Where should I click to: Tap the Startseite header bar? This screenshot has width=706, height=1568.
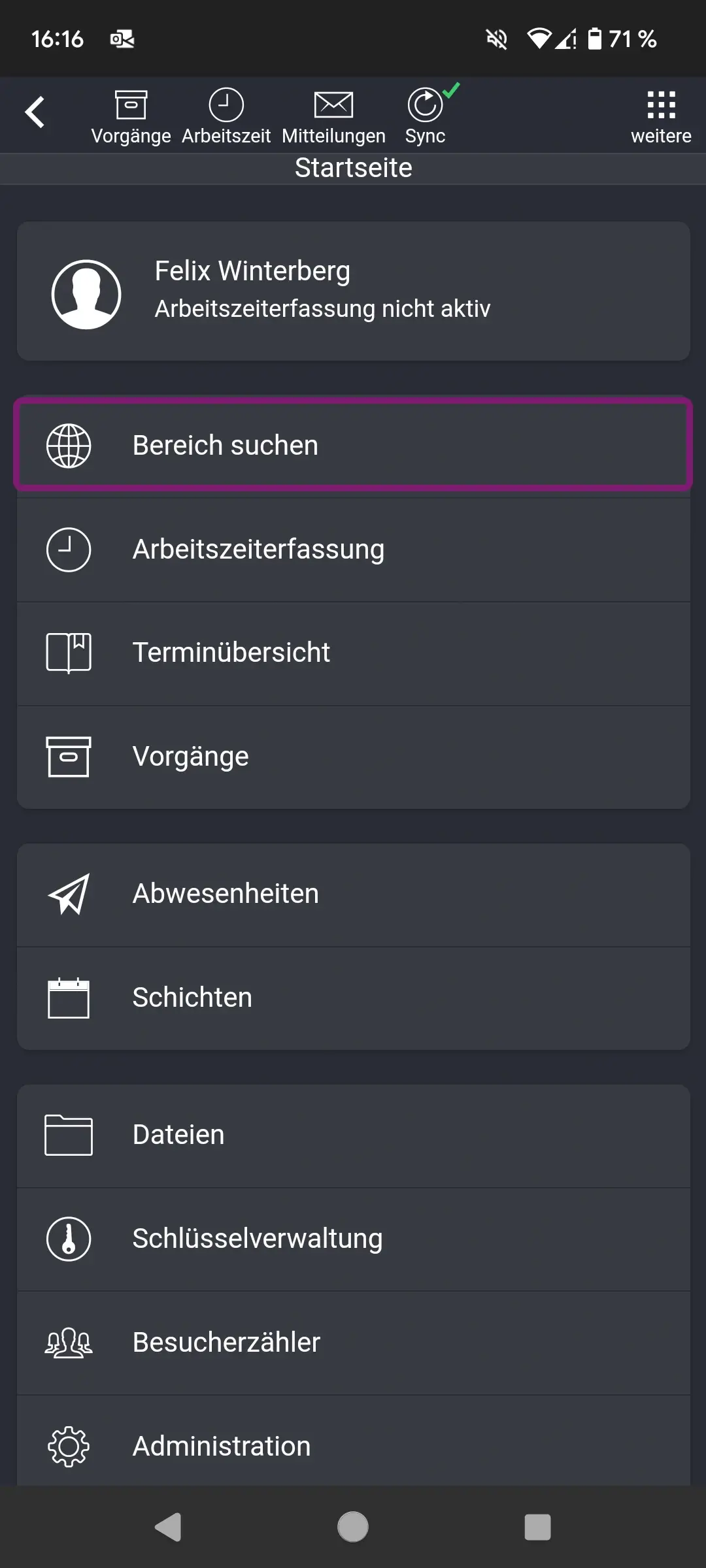pyautogui.click(x=353, y=168)
